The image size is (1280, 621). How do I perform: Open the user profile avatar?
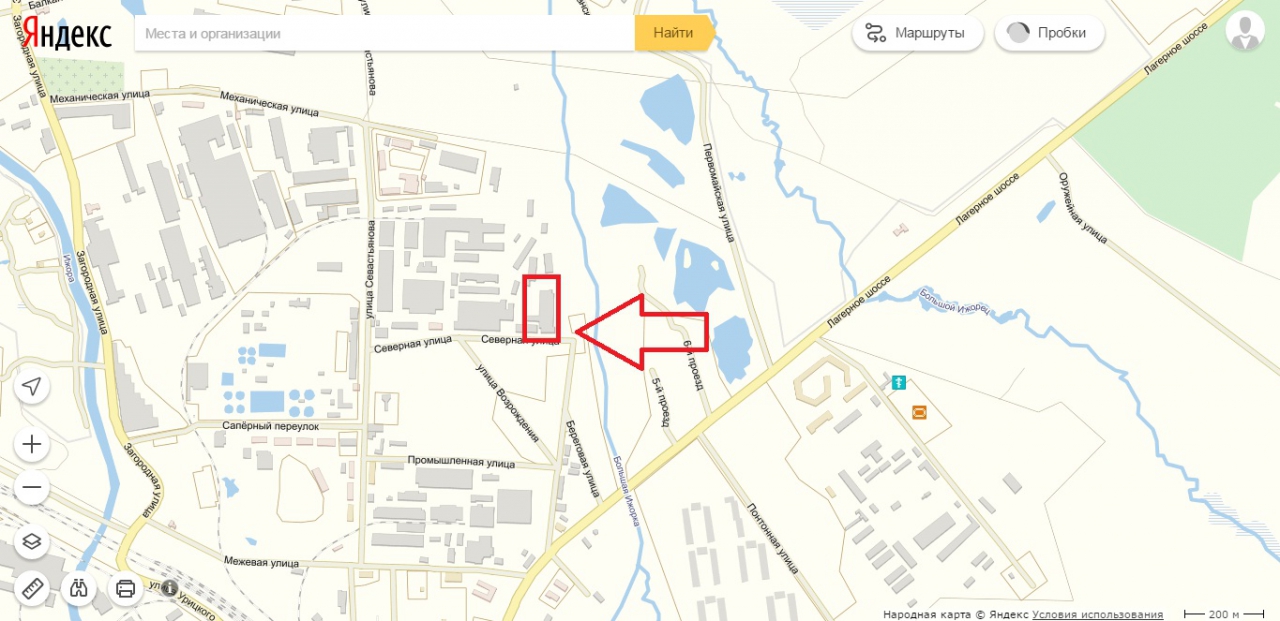[1245, 31]
